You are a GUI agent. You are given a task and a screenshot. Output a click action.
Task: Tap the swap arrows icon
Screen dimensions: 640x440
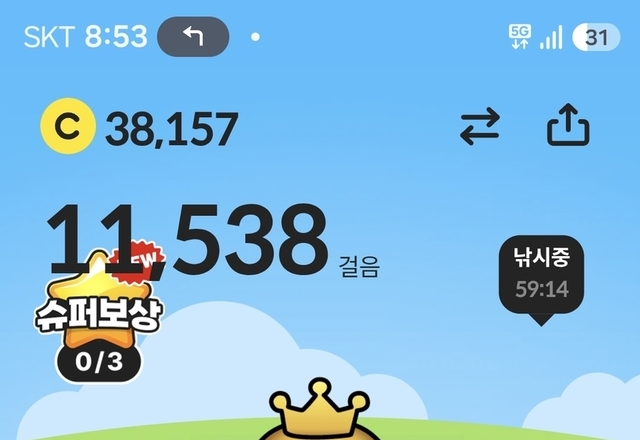pos(480,126)
